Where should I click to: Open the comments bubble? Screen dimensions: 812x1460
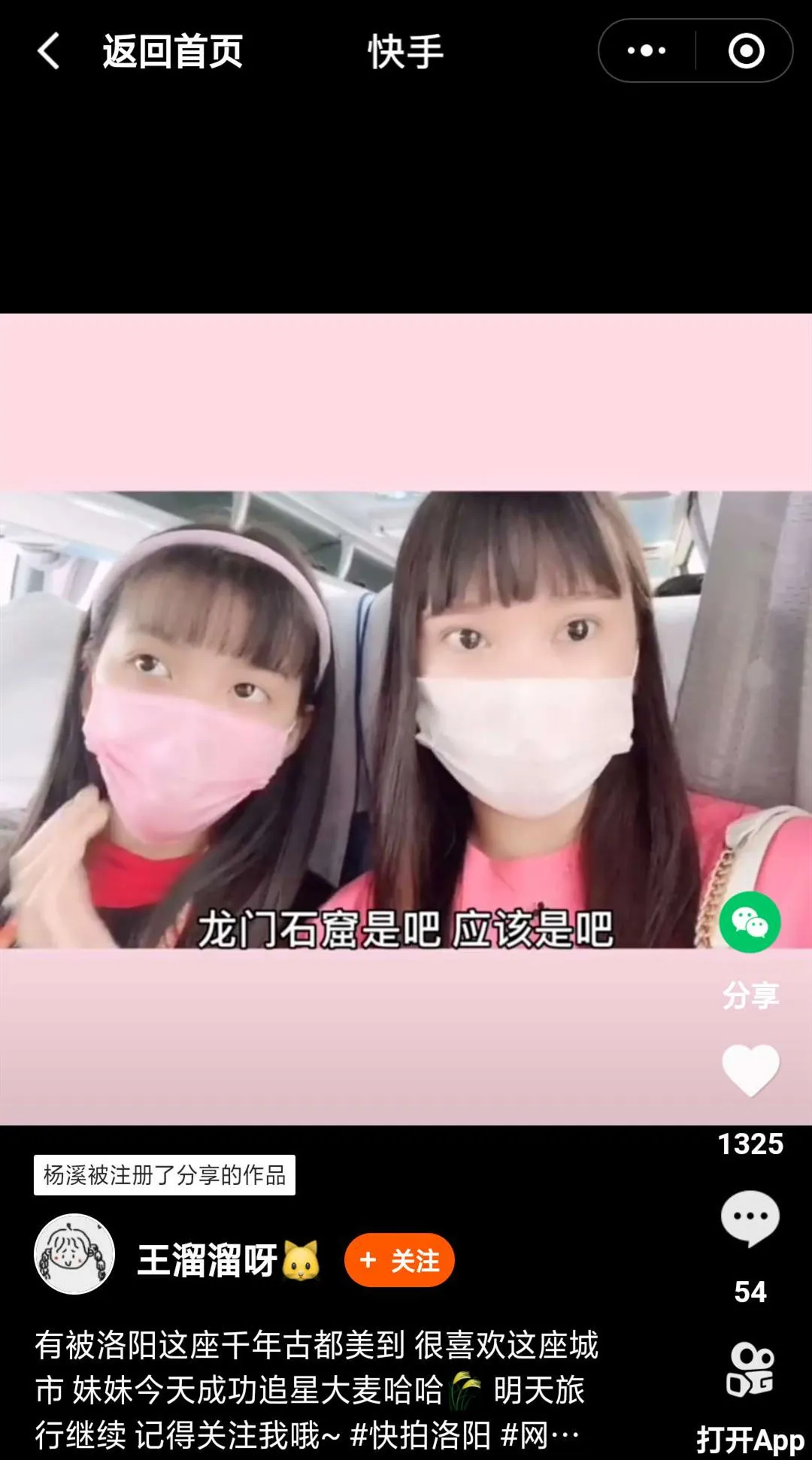pos(750,1217)
